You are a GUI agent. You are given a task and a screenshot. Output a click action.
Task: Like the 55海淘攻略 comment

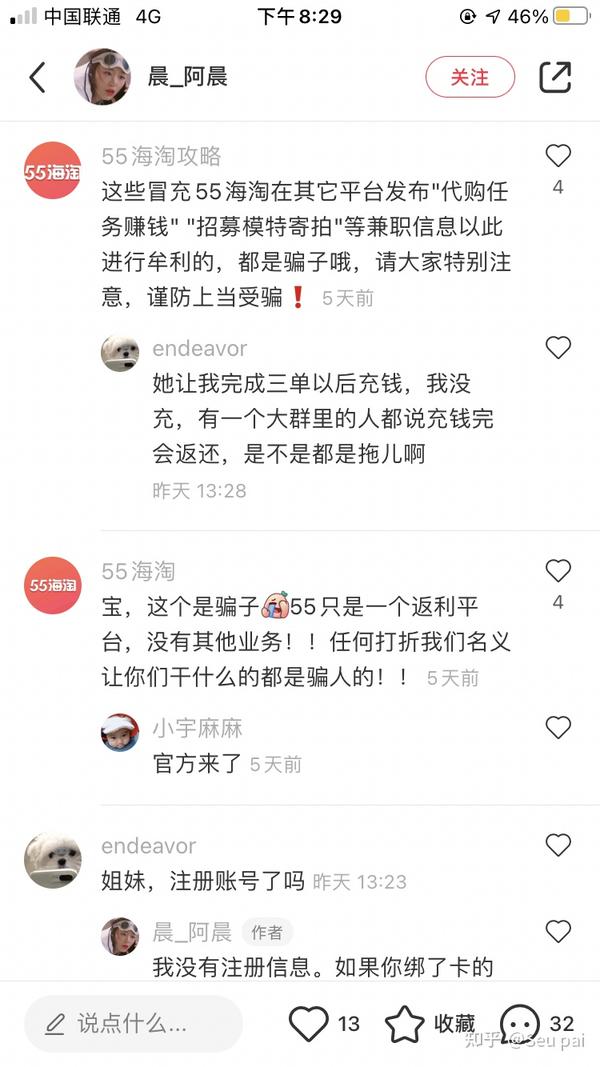[558, 156]
